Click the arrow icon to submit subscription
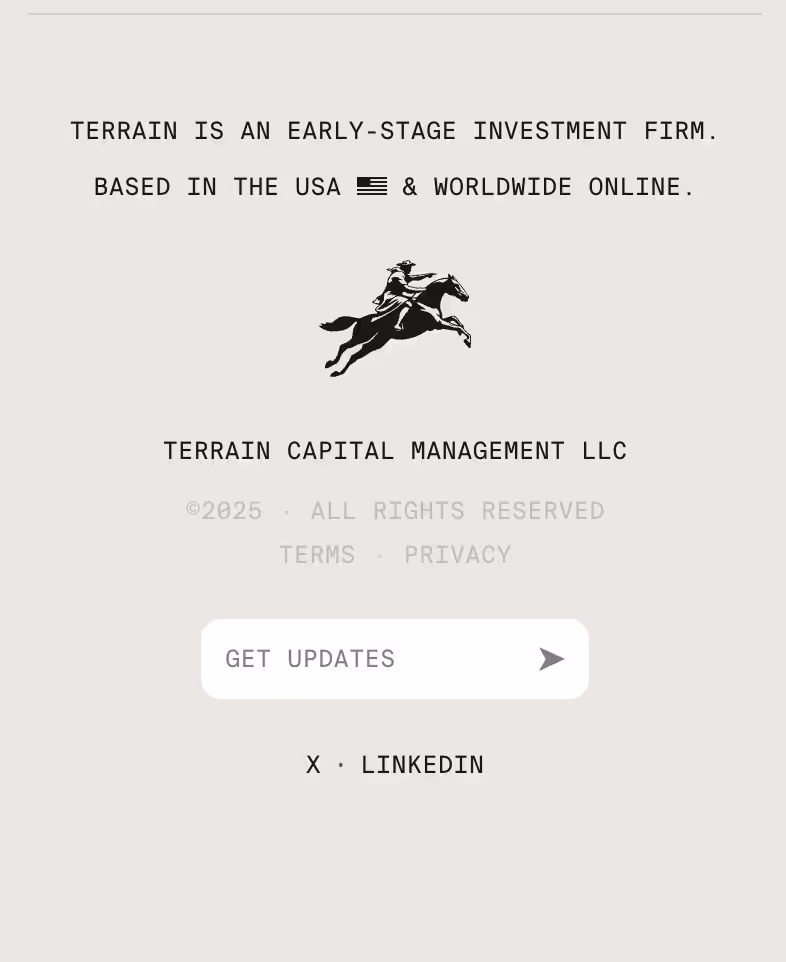The width and height of the screenshot is (786, 962). (x=551, y=658)
